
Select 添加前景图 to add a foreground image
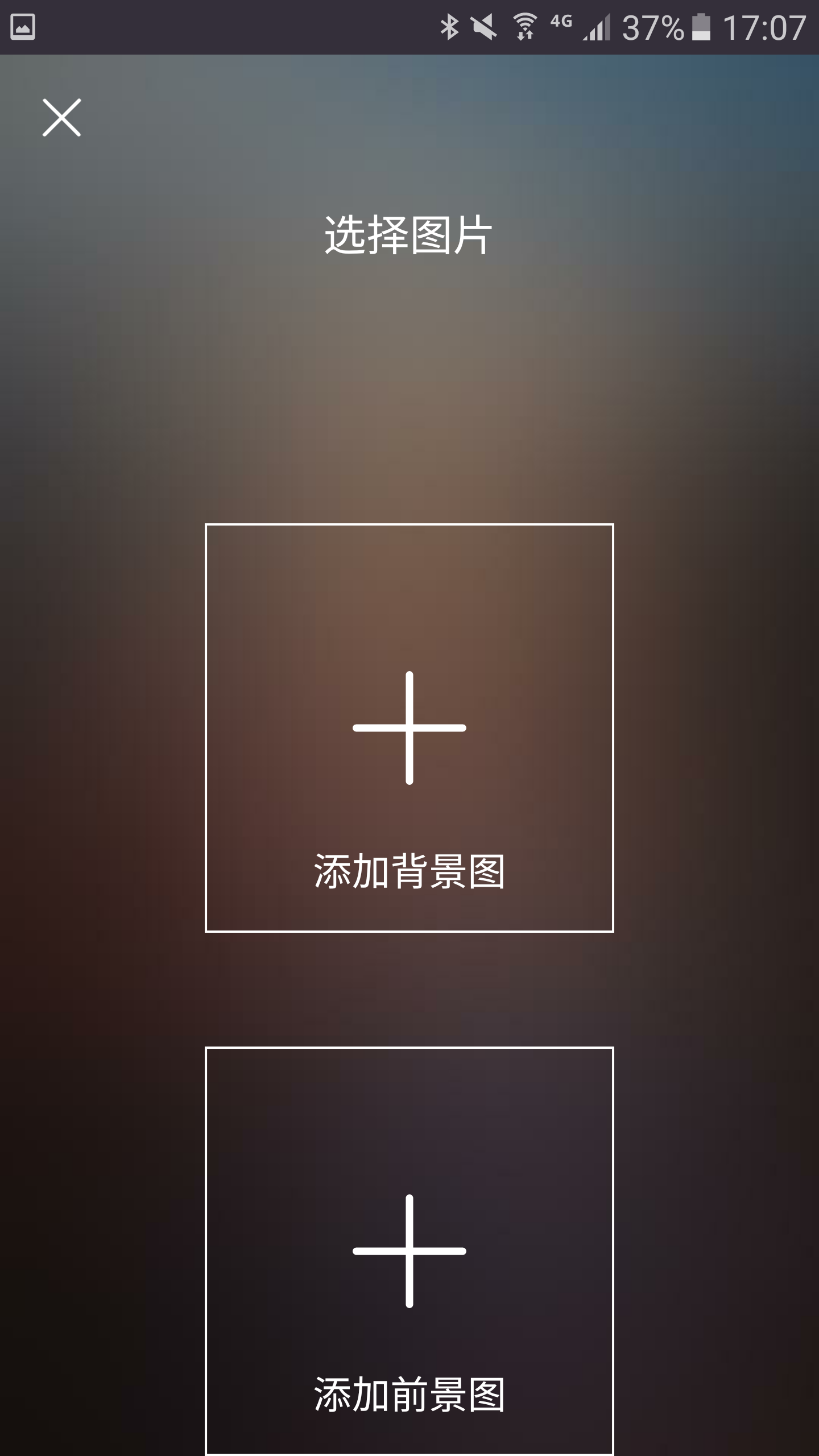pyautogui.click(x=409, y=1251)
